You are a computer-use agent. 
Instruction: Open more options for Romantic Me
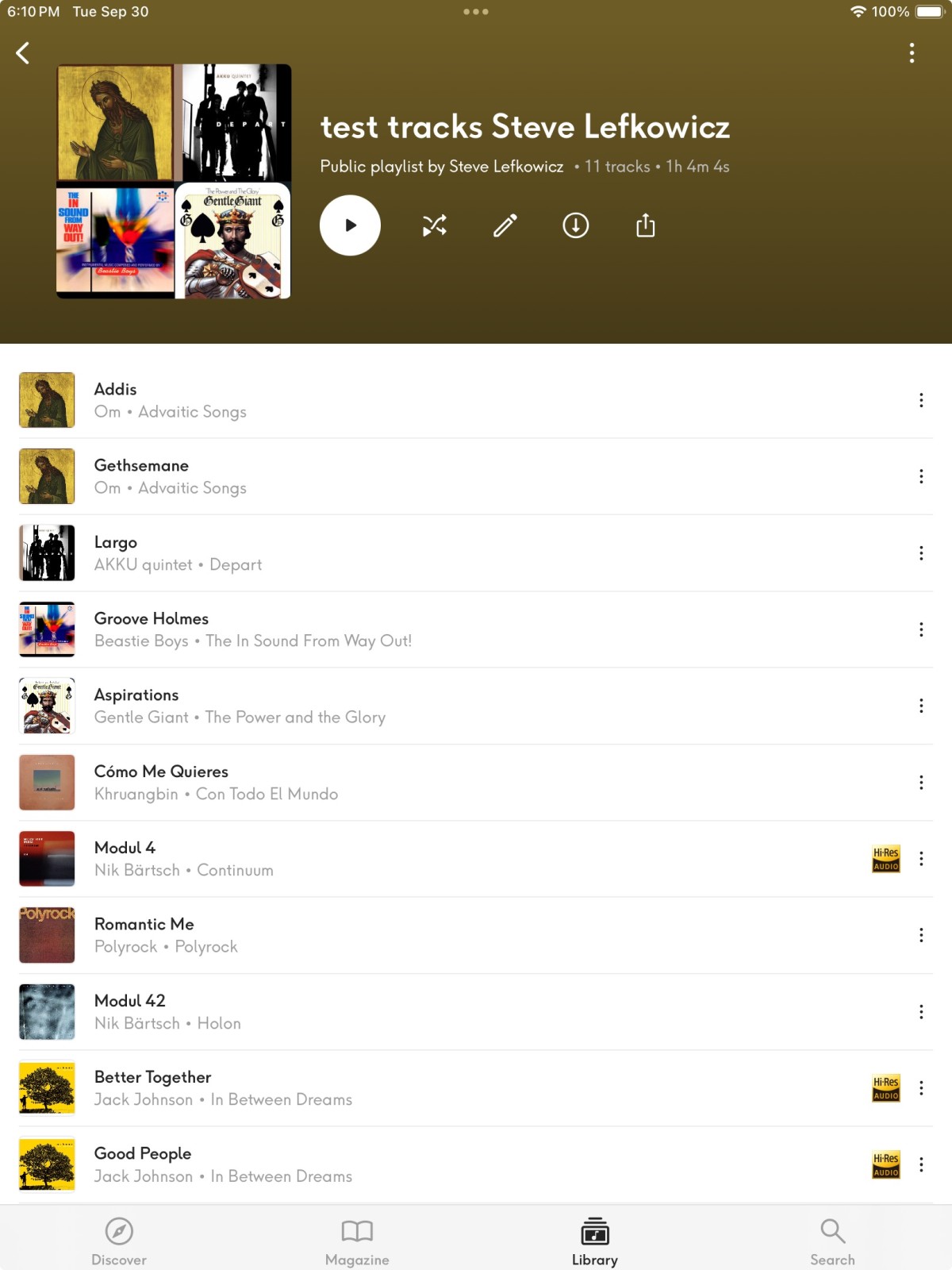point(921,935)
